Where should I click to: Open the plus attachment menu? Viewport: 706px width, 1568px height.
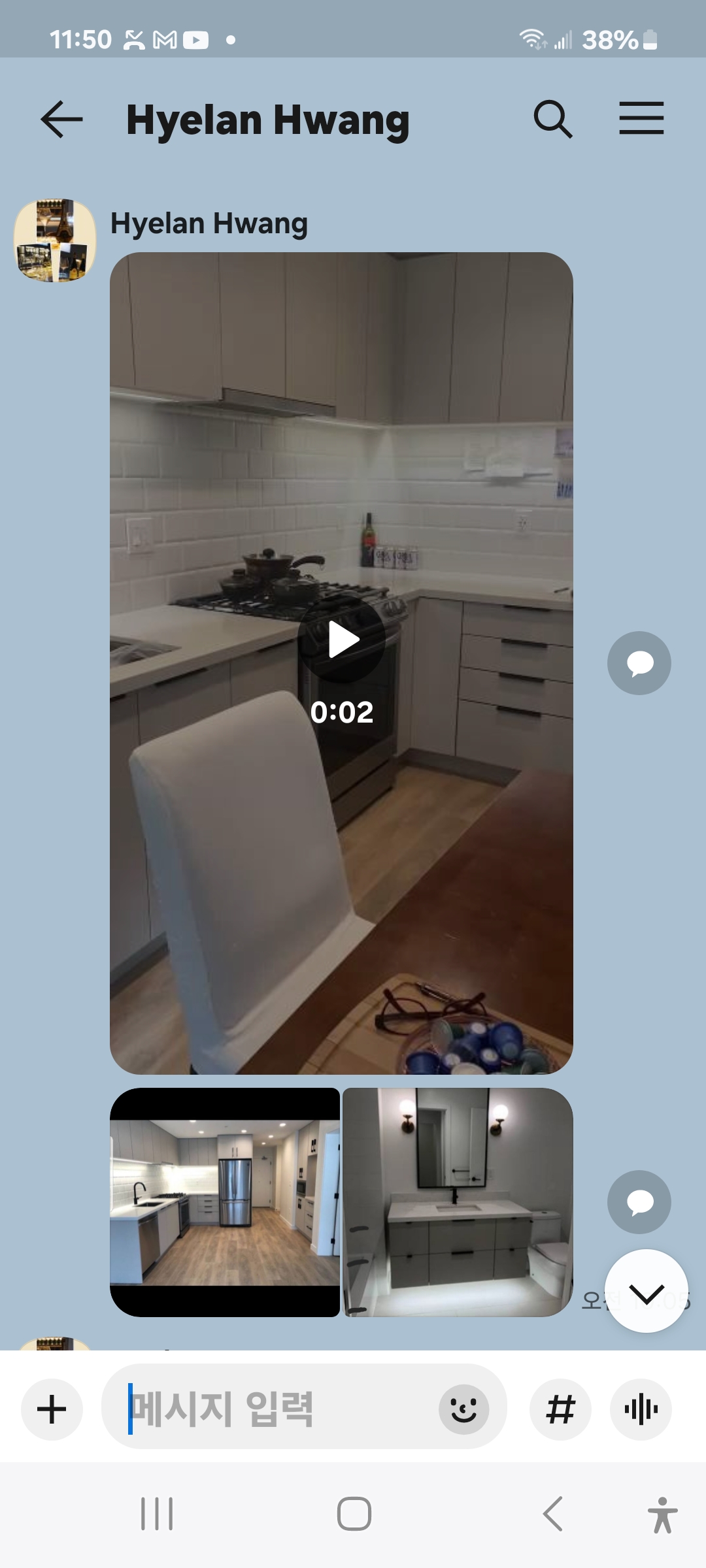52,1409
